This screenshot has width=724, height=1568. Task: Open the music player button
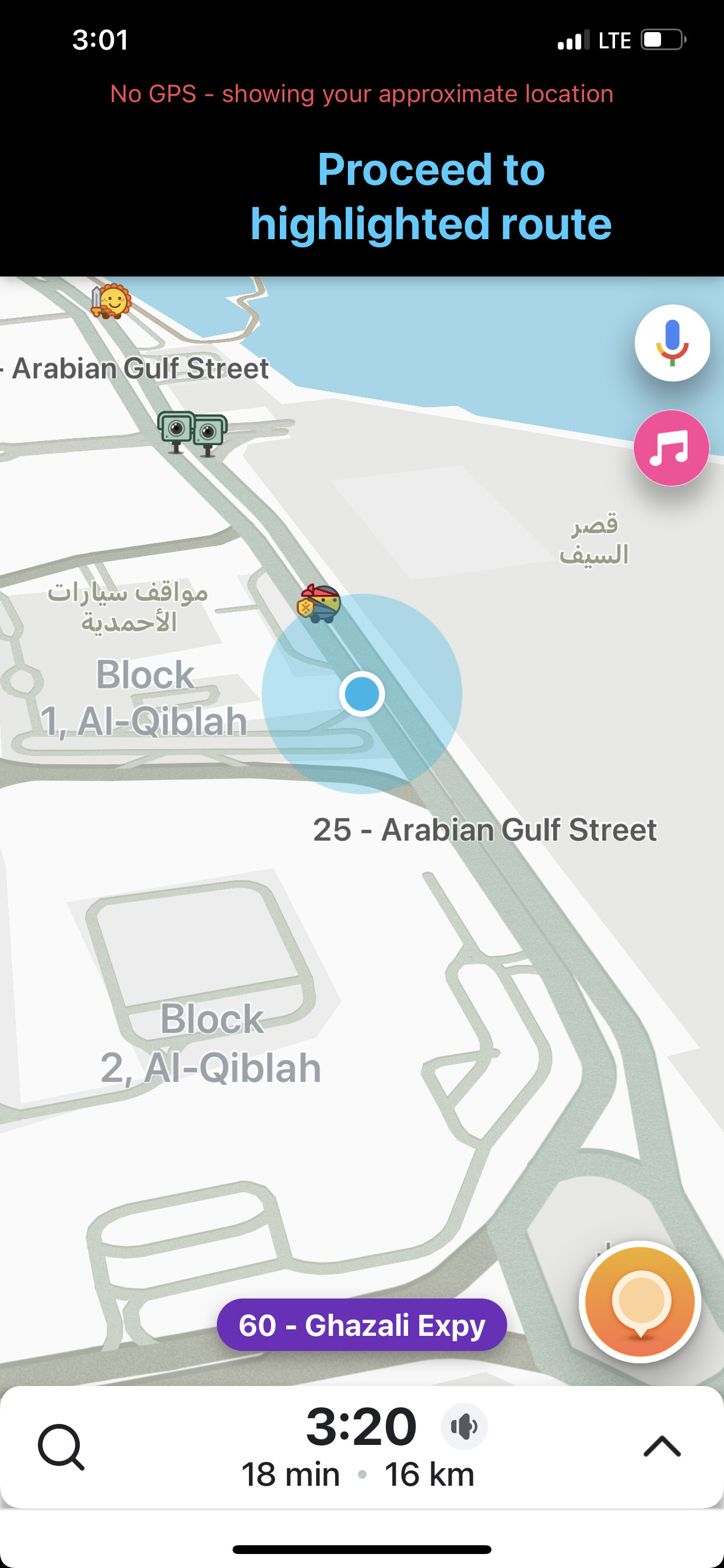[x=671, y=448]
